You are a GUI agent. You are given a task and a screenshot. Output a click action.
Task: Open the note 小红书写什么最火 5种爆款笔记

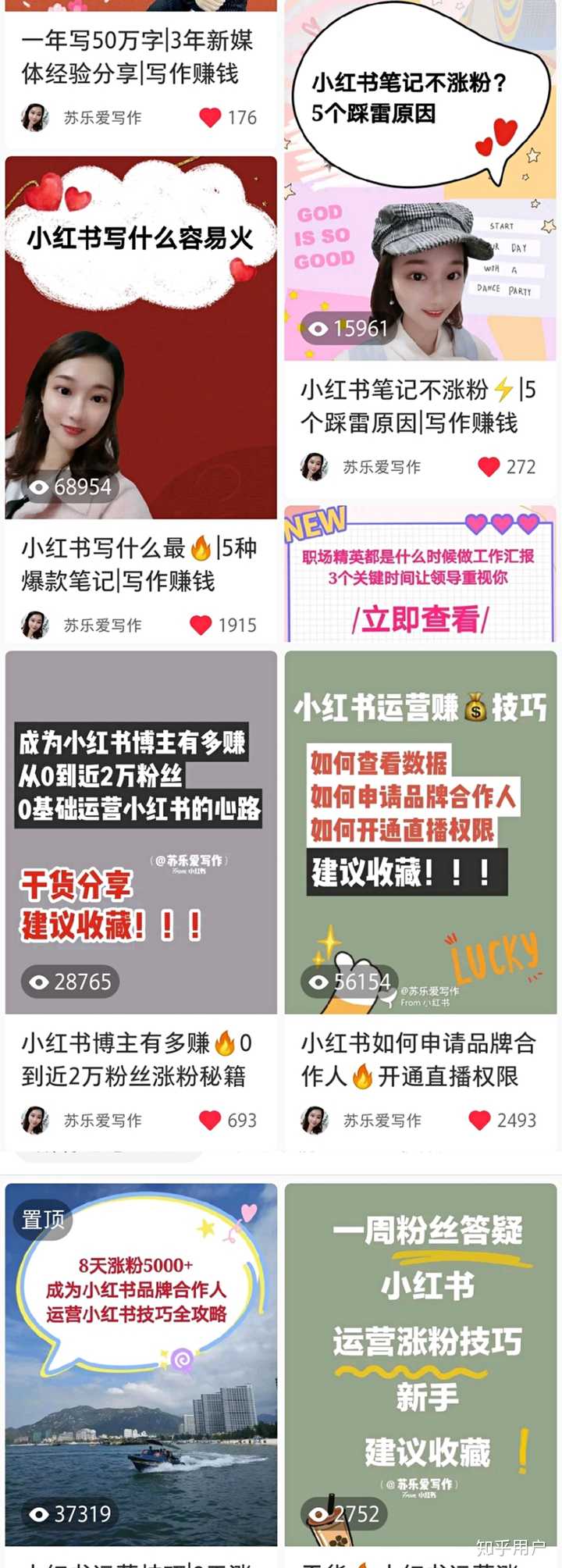140,337
